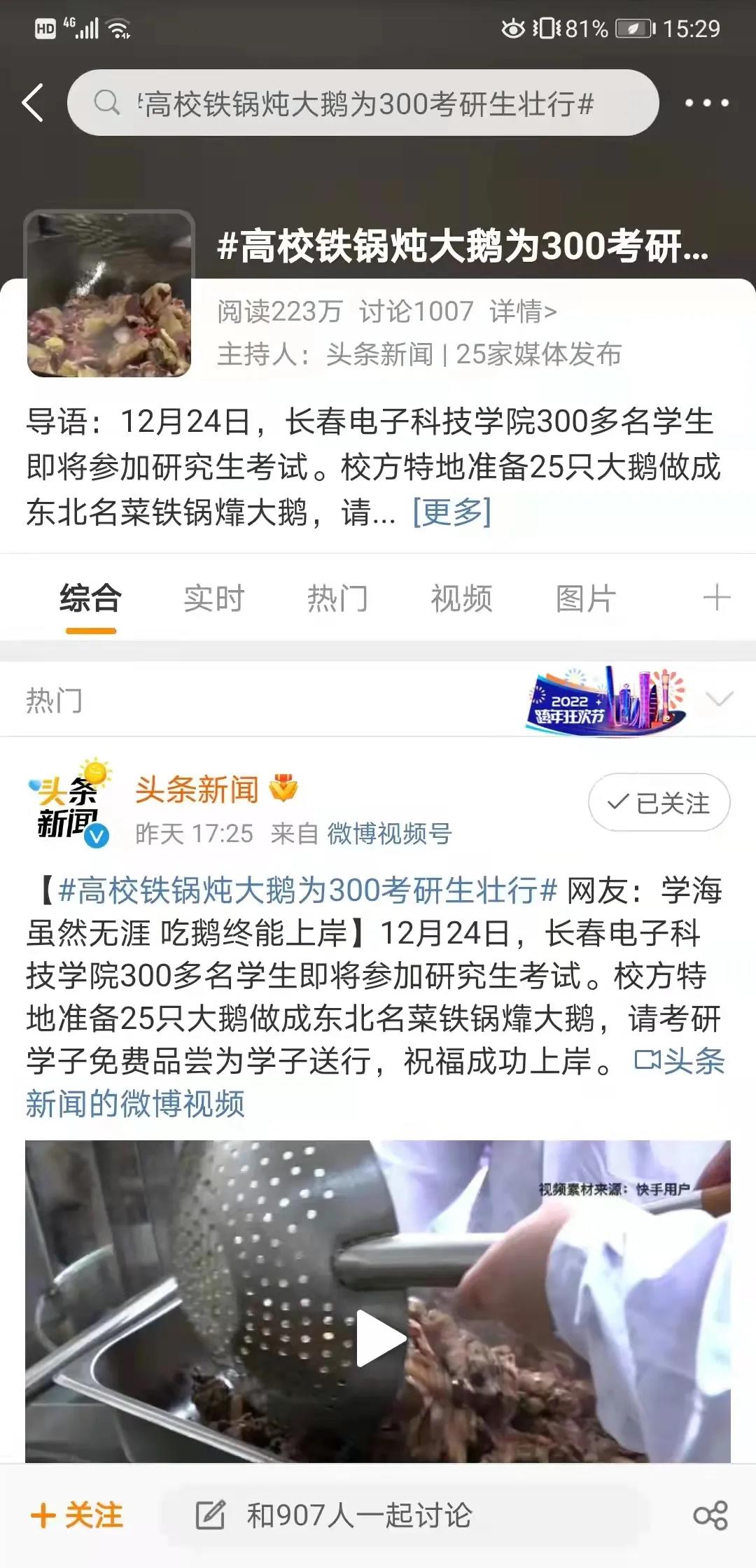
Task: Switch to the 视频 tab
Action: [x=461, y=598]
